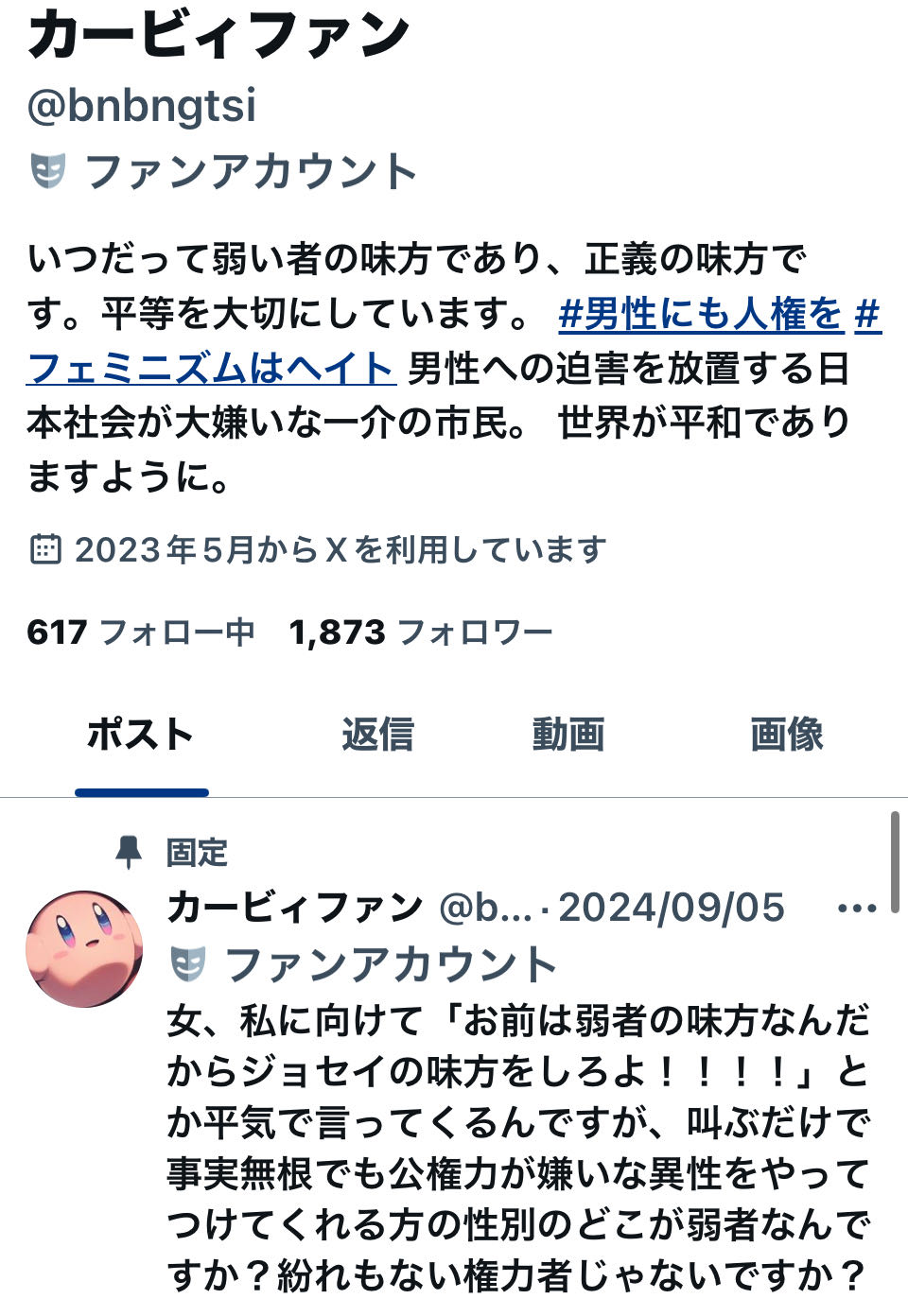
Task: Open the #男性にも人権を hashtag link
Action: tap(700, 314)
